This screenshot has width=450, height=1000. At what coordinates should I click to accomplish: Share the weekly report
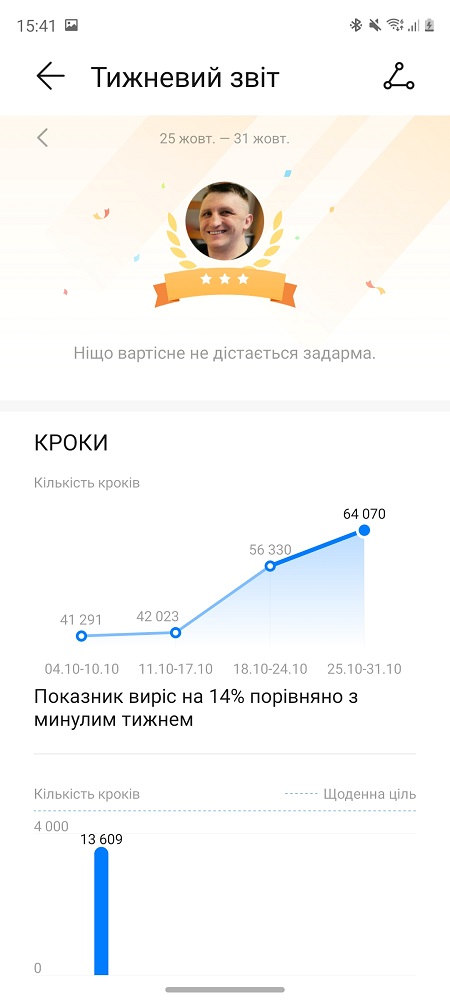click(399, 77)
